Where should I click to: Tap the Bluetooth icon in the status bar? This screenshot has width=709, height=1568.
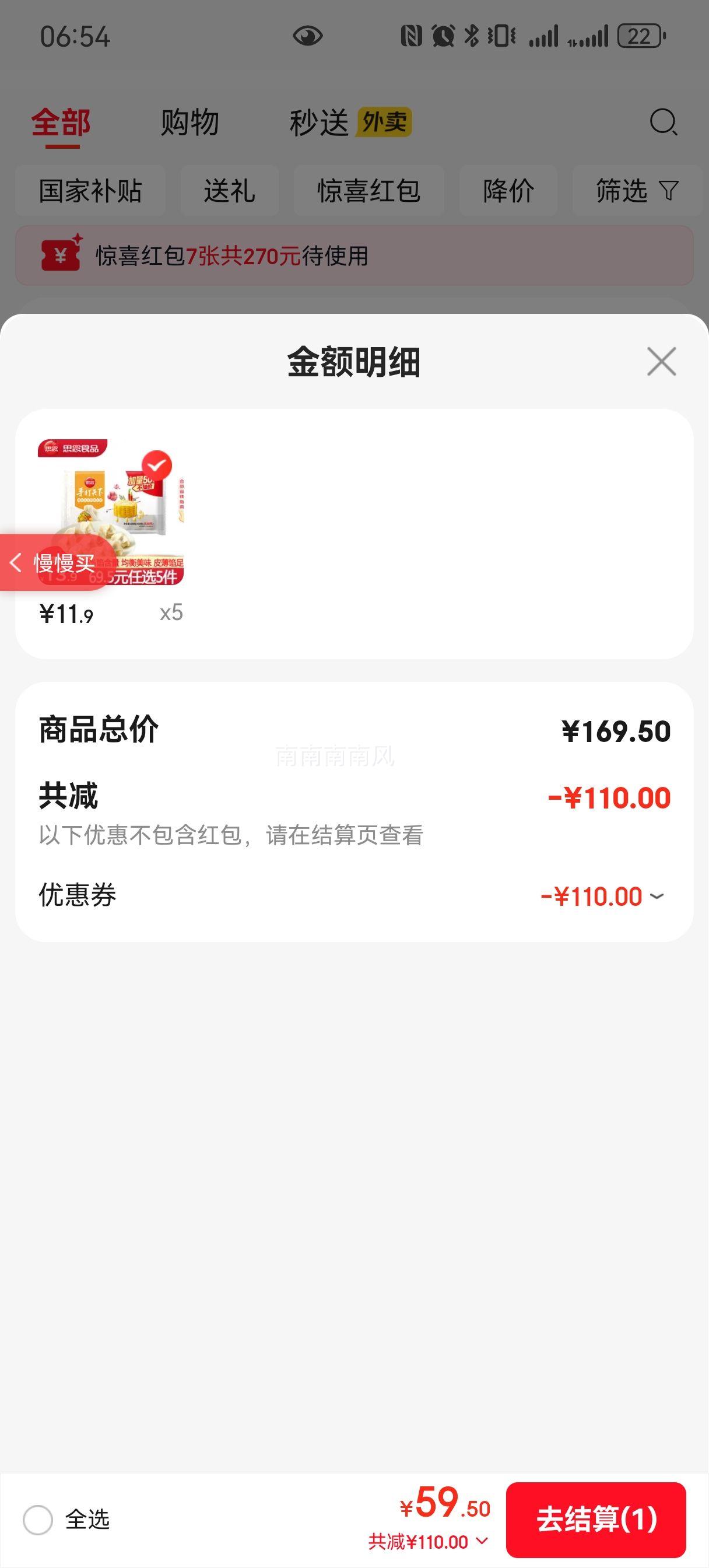(x=471, y=38)
